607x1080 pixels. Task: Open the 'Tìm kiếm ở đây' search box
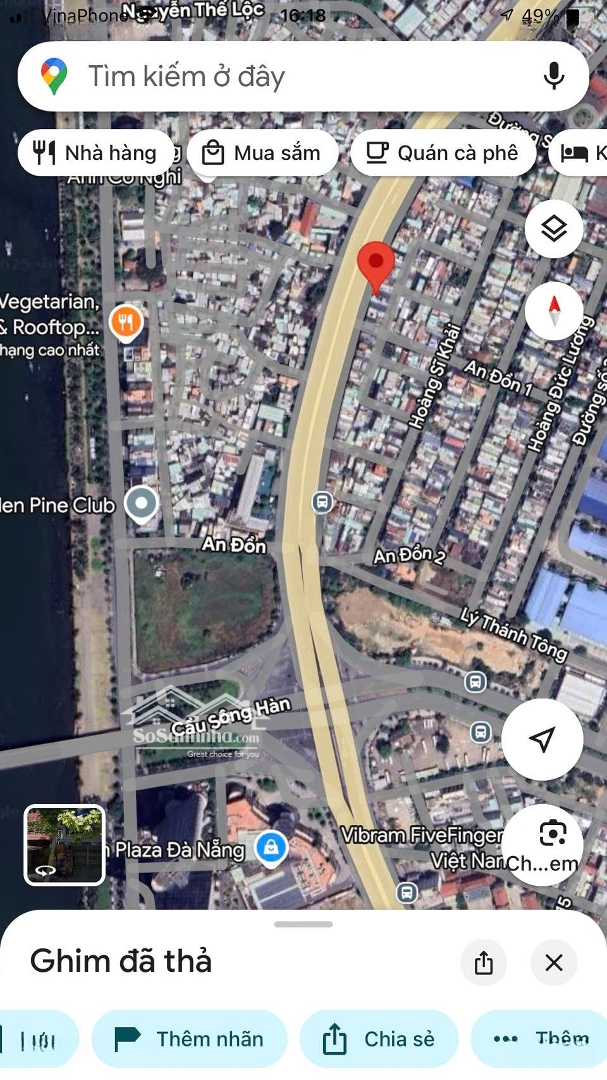(280, 77)
